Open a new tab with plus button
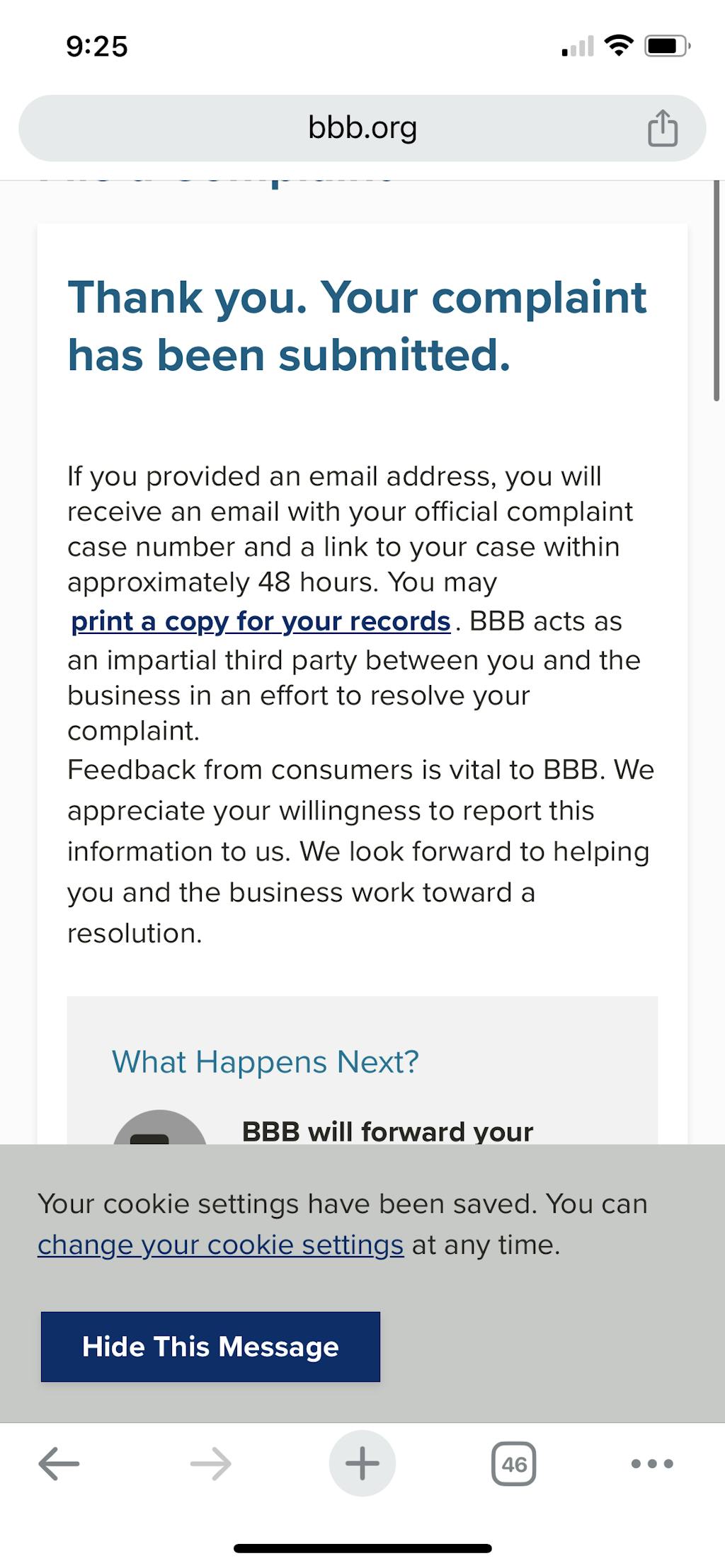The image size is (725, 1568). [362, 1463]
